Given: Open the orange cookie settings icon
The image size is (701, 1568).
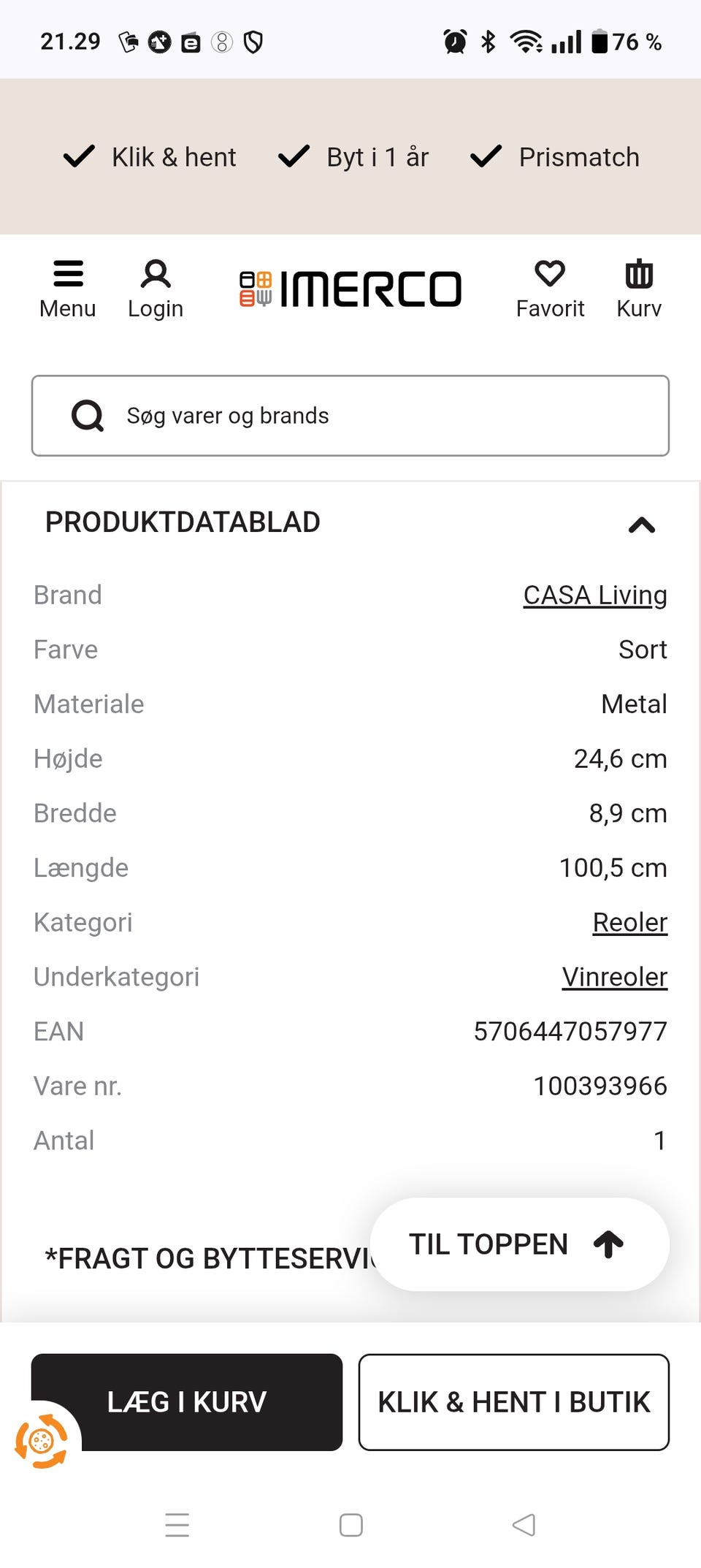Looking at the screenshot, I should point(41,1441).
